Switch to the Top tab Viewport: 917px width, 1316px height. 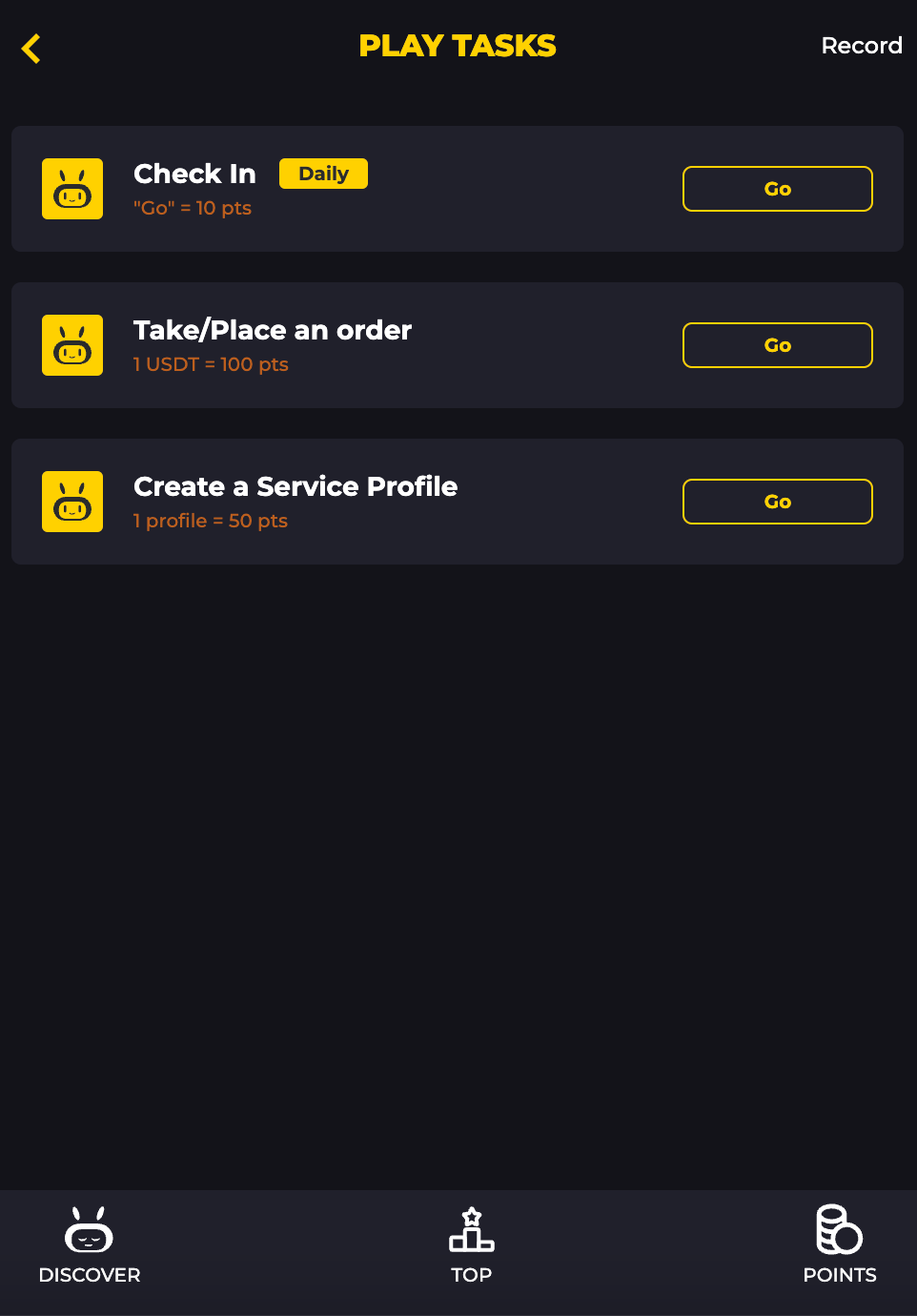[471, 1245]
